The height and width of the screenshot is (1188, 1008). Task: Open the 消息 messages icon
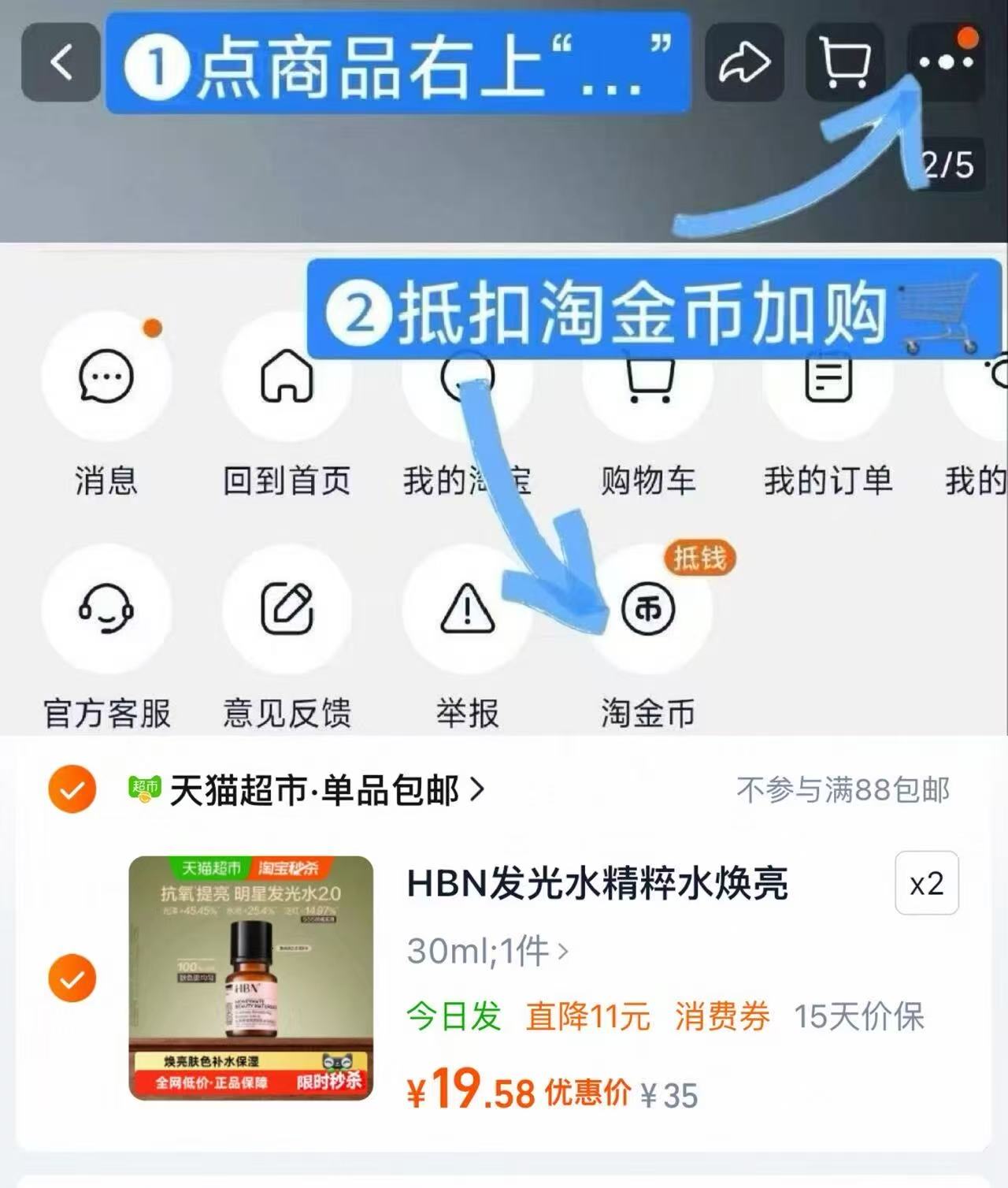pos(108,377)
